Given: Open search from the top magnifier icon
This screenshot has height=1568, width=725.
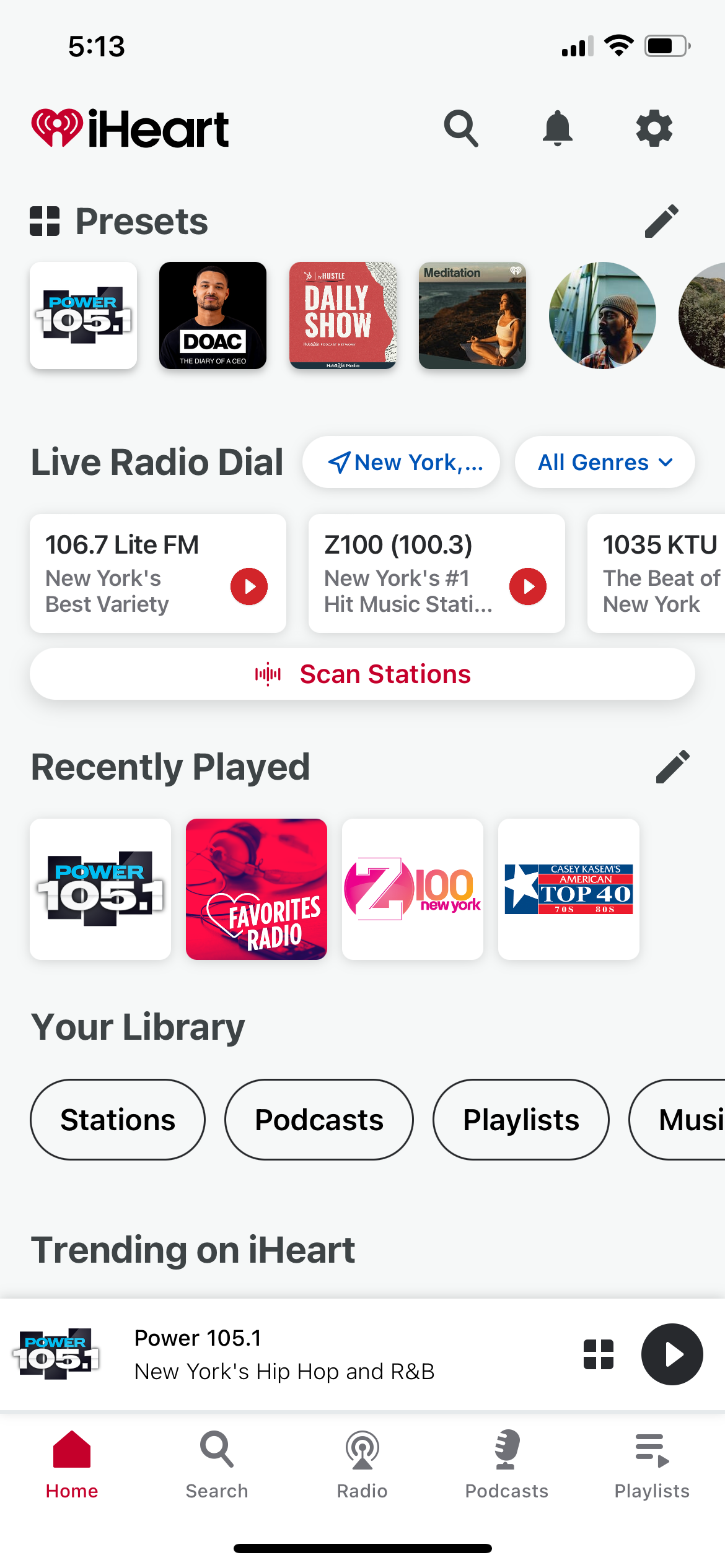Looking at the screenshot, I should [461, 129].
